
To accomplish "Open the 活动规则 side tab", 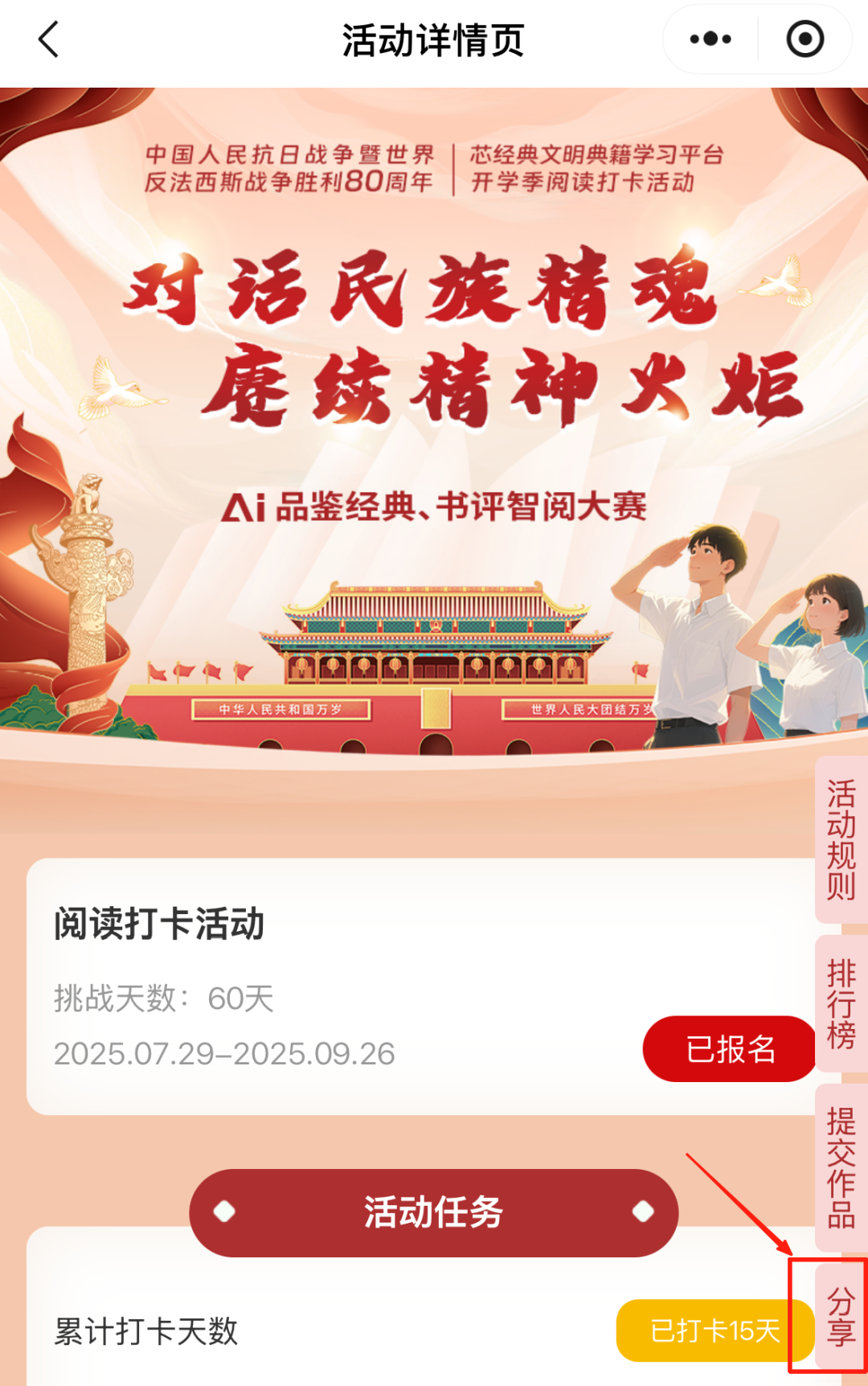I will point(841,839).
